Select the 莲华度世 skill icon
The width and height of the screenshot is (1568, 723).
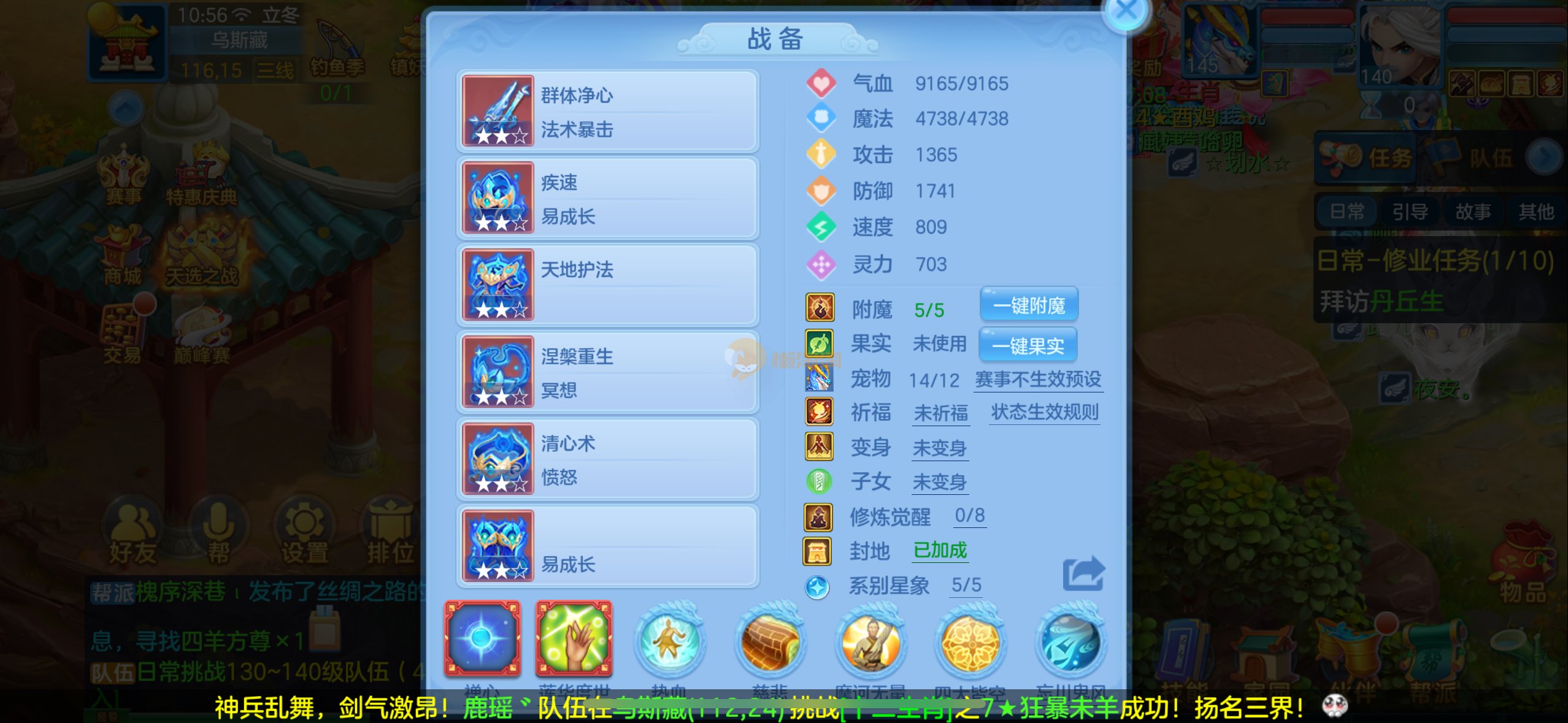(x=574, y=639)
